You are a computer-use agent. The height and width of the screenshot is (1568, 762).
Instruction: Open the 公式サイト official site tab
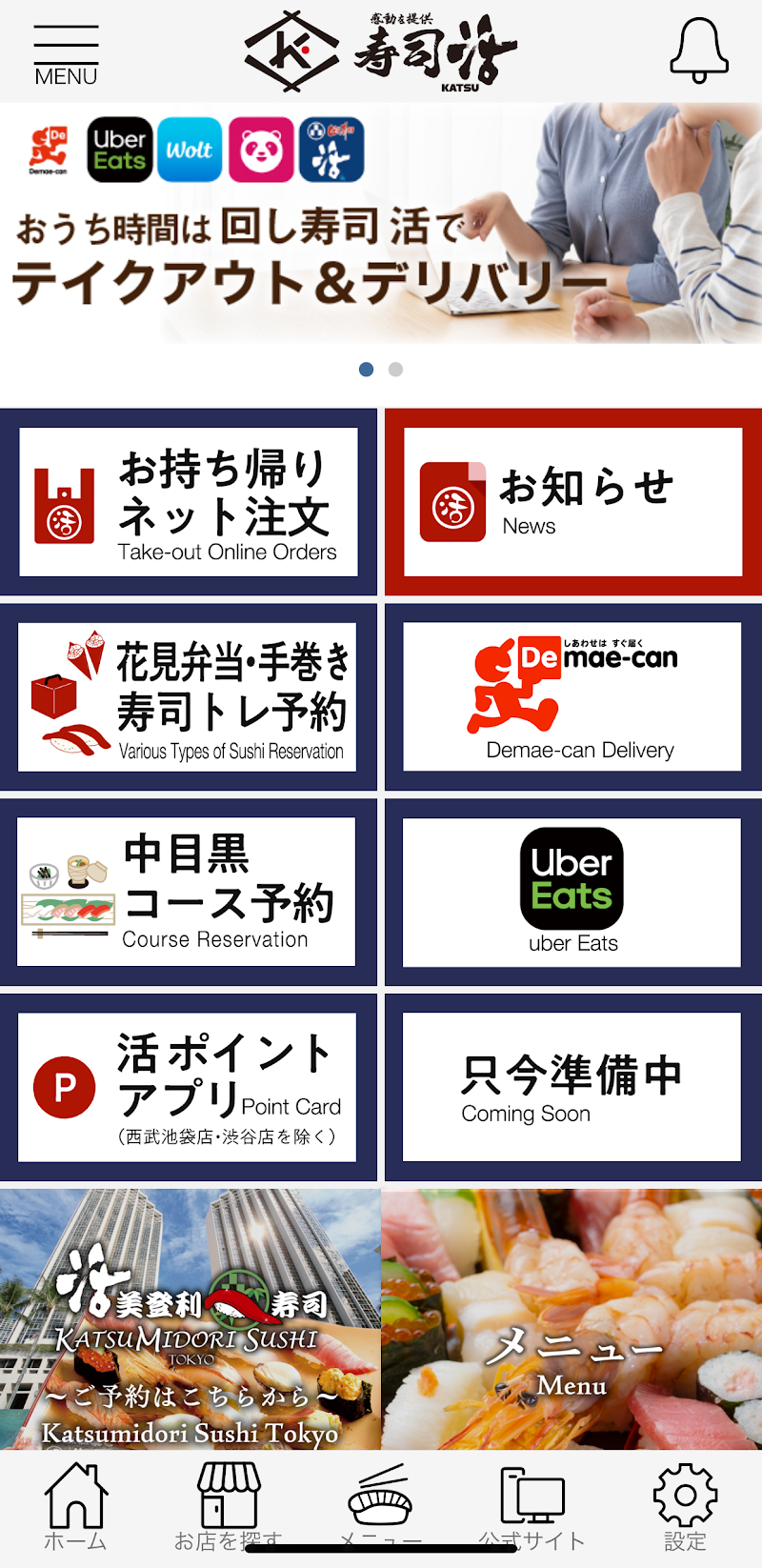click(x=531, y=1507)
